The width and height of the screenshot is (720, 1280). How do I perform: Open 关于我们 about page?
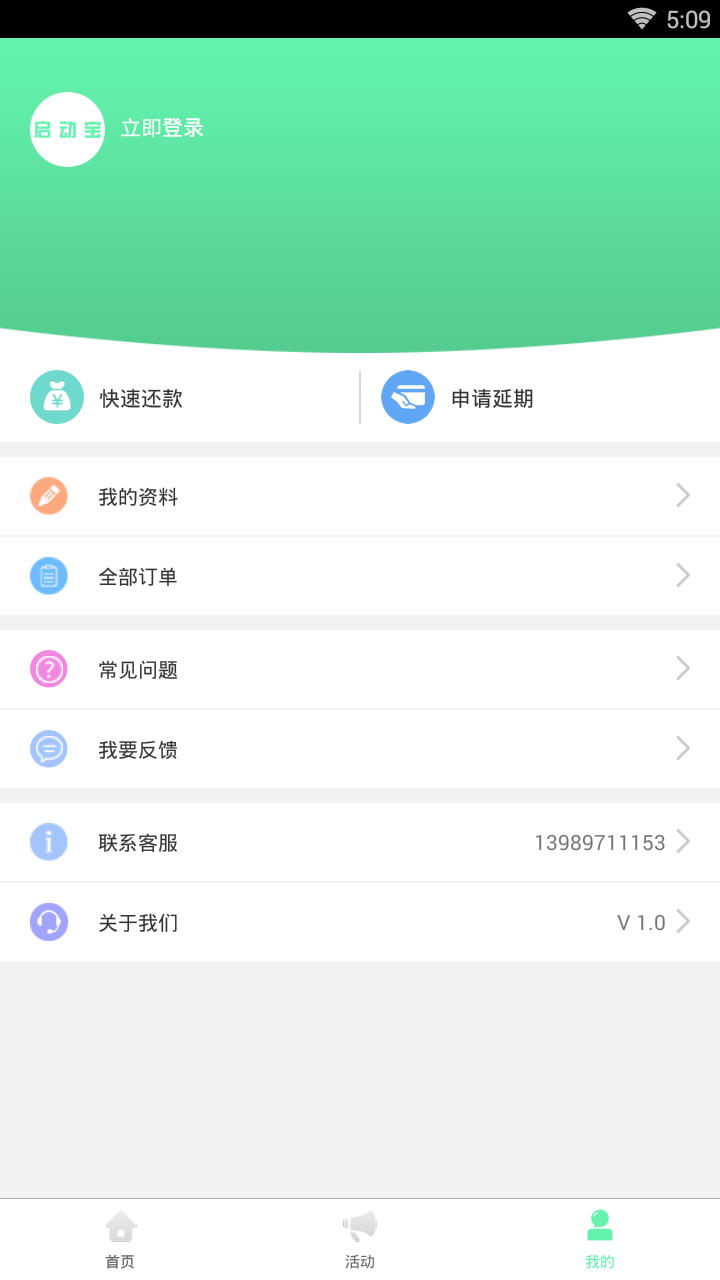[360, 922]
